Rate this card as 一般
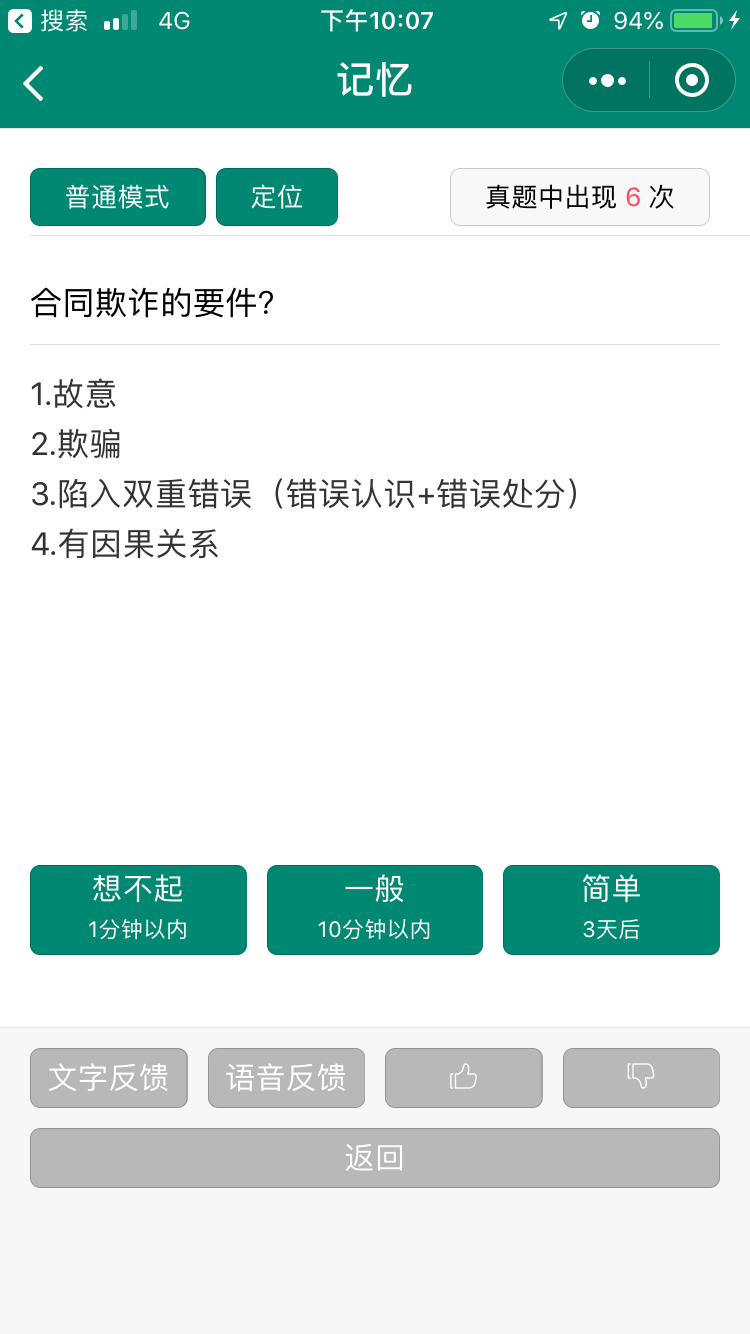 coord(375,910)
